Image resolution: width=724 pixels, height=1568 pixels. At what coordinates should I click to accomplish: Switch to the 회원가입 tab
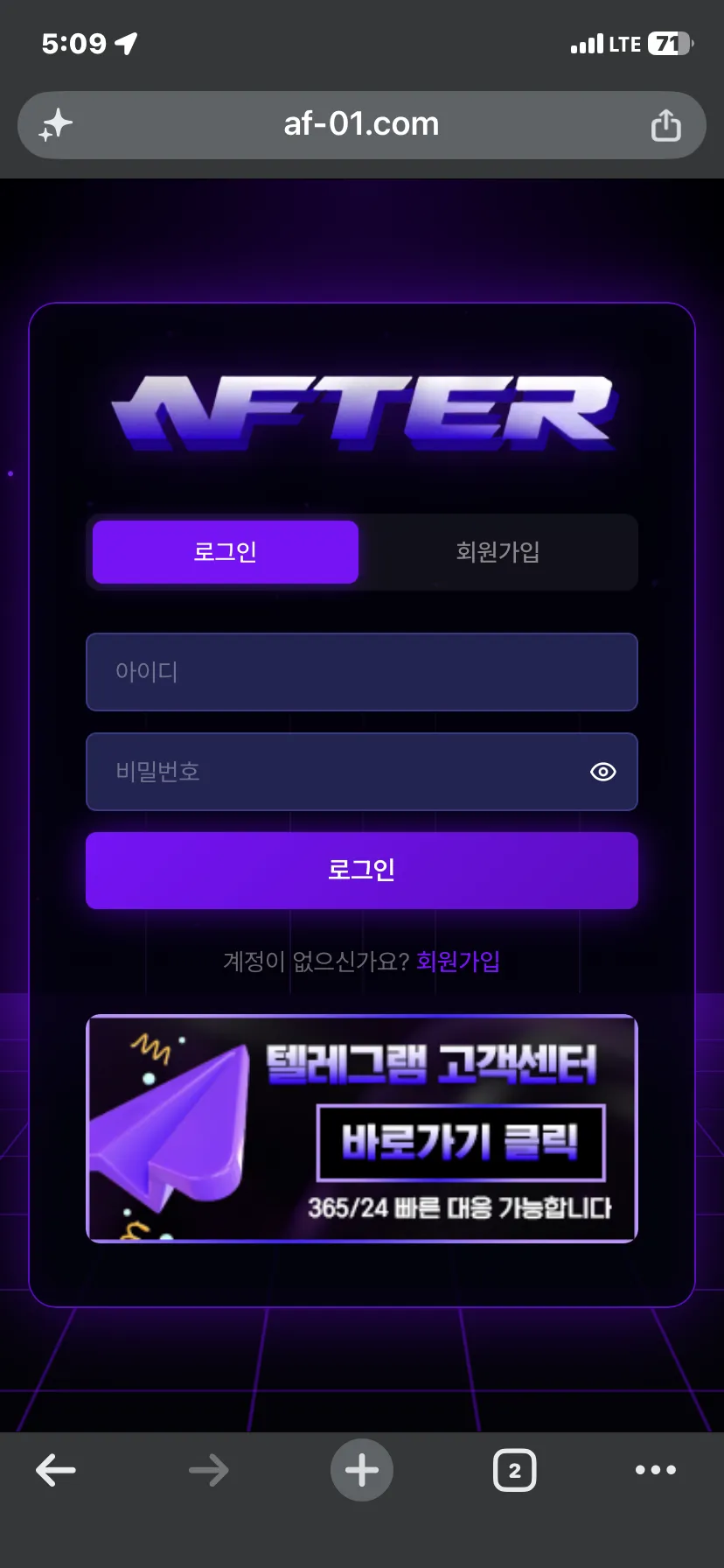(x=498, y=551)
